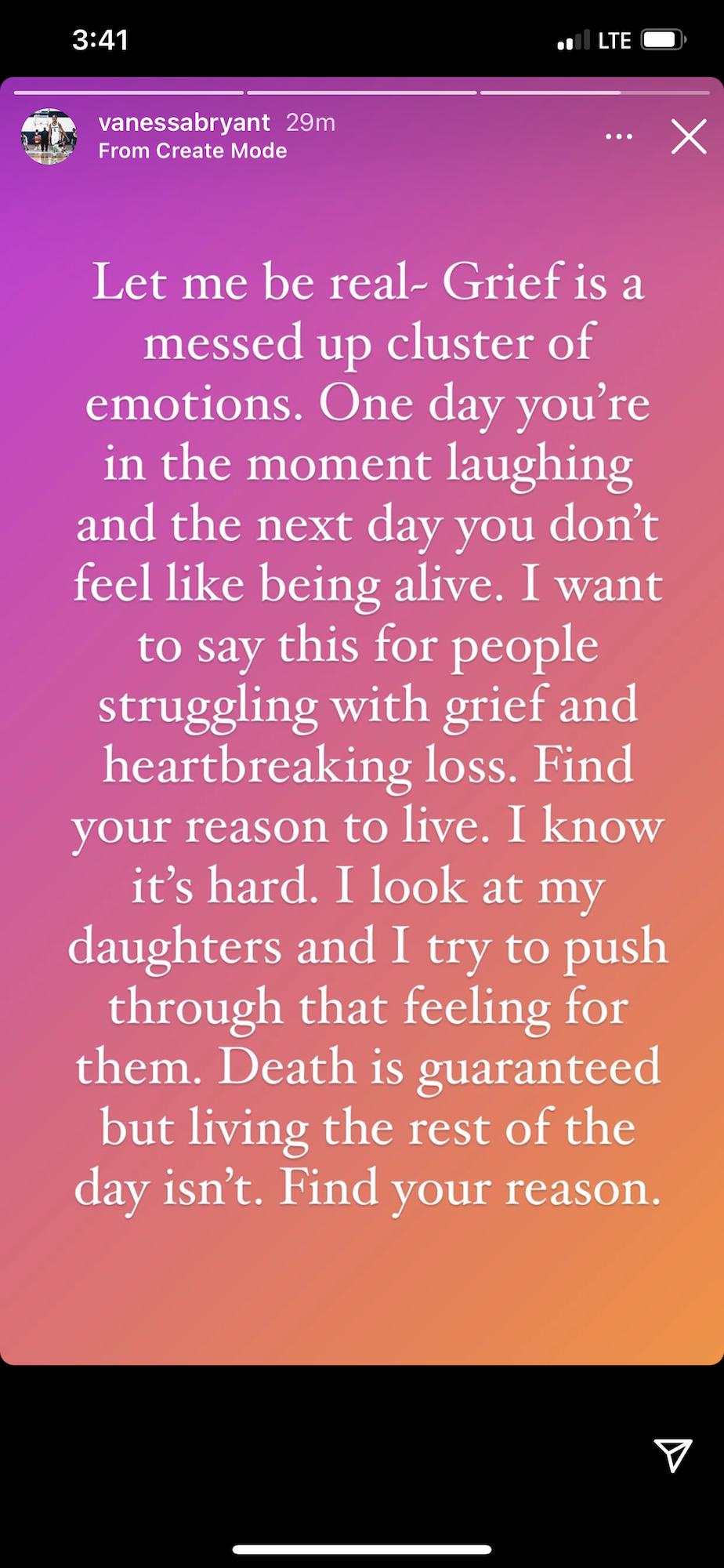Open vanessabryant's profile picture
Image resolution: width=724 pixels, height=1568 pixels.
[x=49, y=136]
